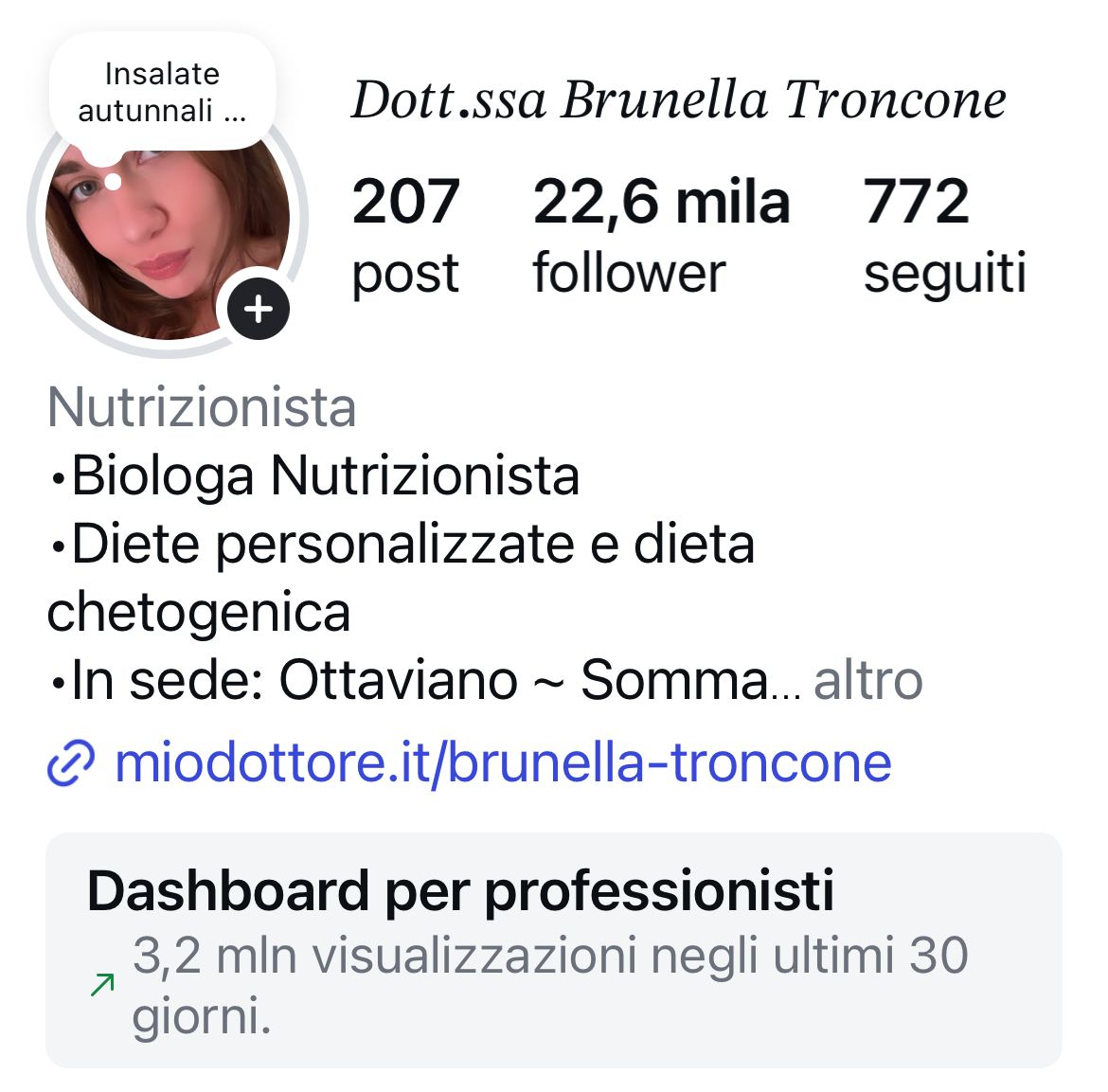Open the "Insalate autunnali" note bubble
This screenshot has width=1108, height=1092.
pyautogui.click(x=162, y=92)
